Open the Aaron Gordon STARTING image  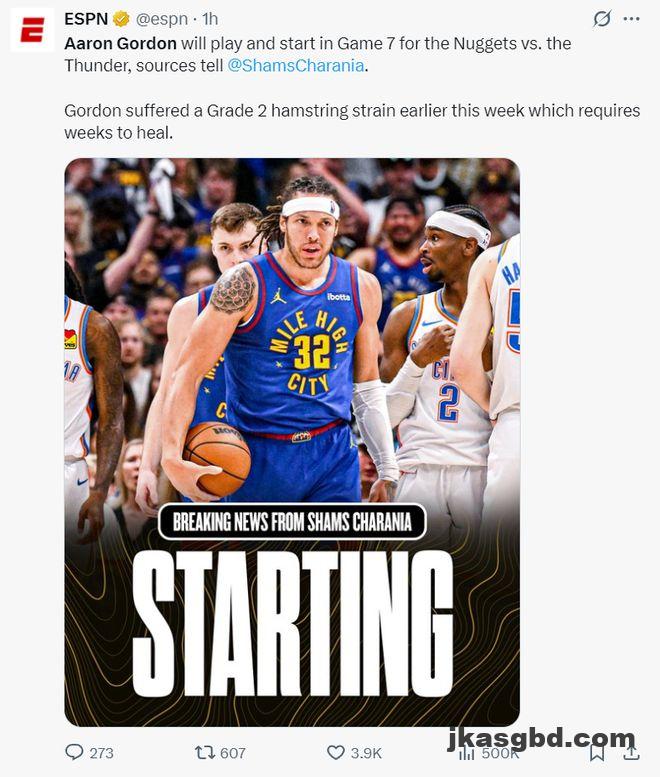[x=292, y=441]
